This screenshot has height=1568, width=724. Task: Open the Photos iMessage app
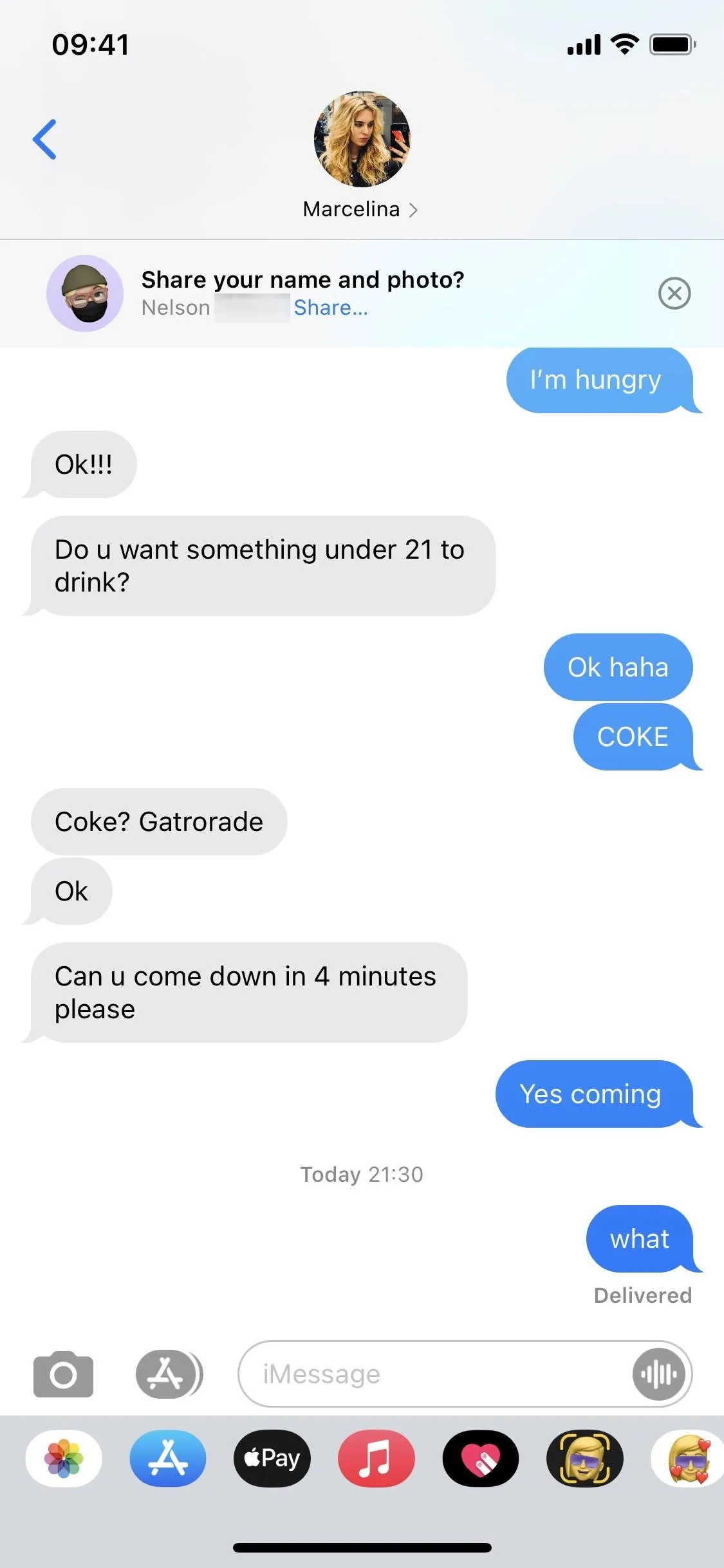click(64, 1459)
